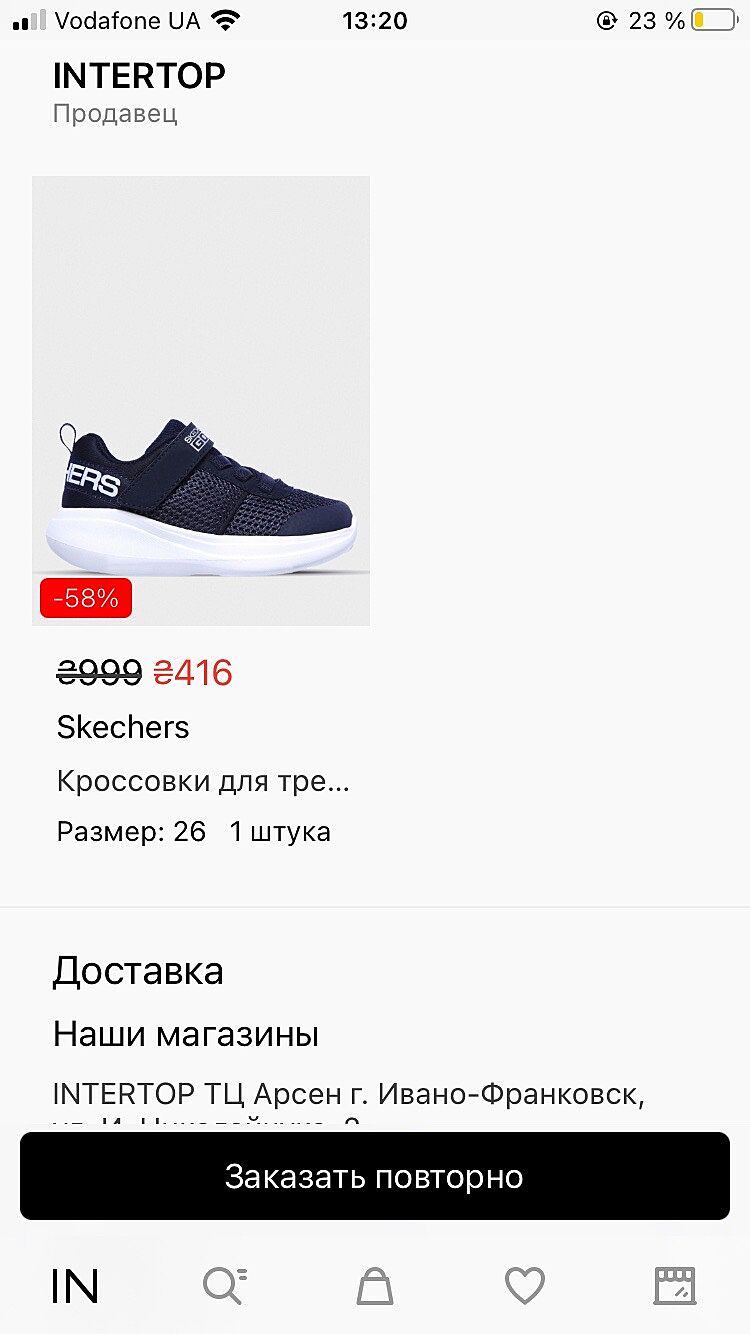
Task: Open the stores tab icon
Action: click(x=674, y=1286)
